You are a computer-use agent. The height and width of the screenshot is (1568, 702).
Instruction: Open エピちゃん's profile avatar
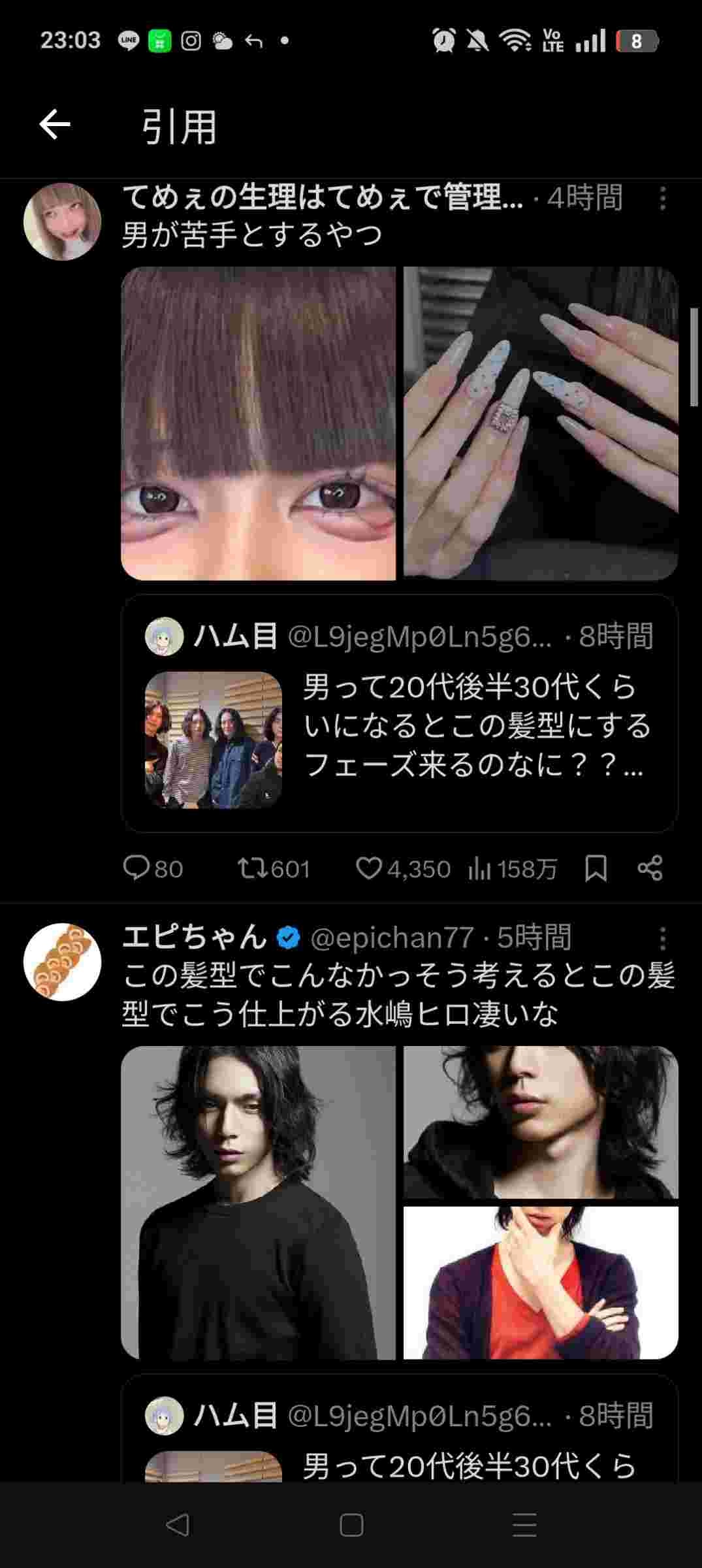(62, 962)
